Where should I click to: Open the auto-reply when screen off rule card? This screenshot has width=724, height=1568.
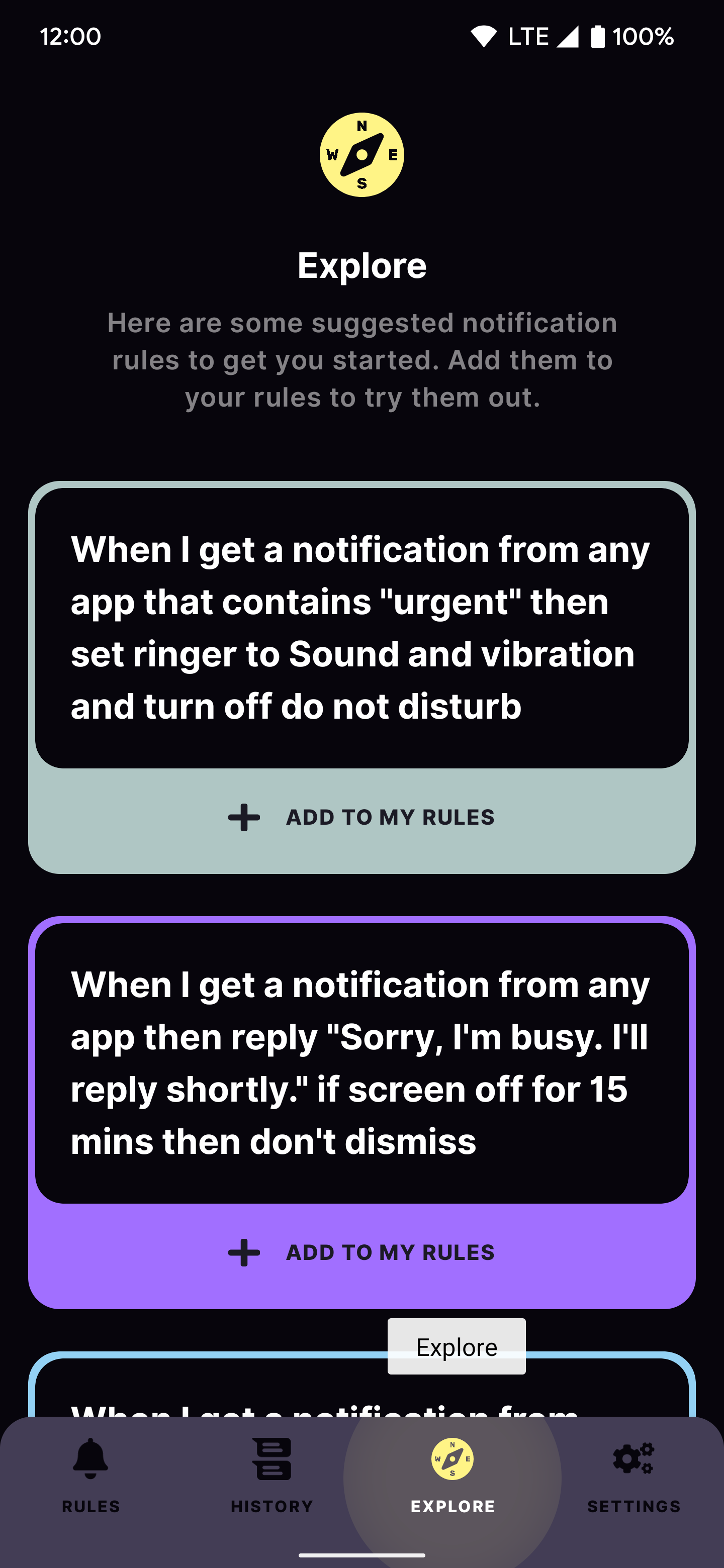[361, 1063]
